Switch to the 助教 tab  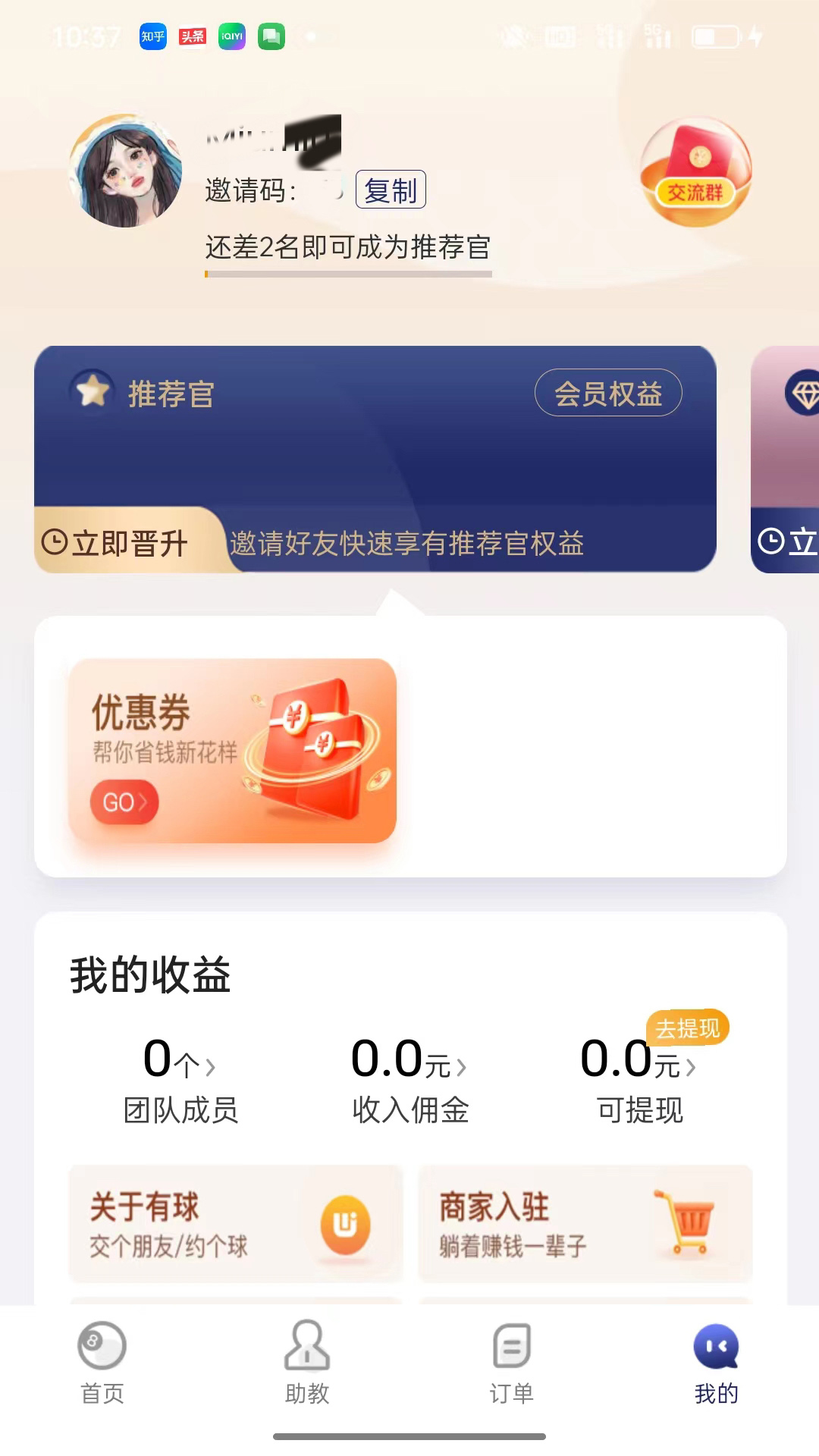[x=307, y=1363]
